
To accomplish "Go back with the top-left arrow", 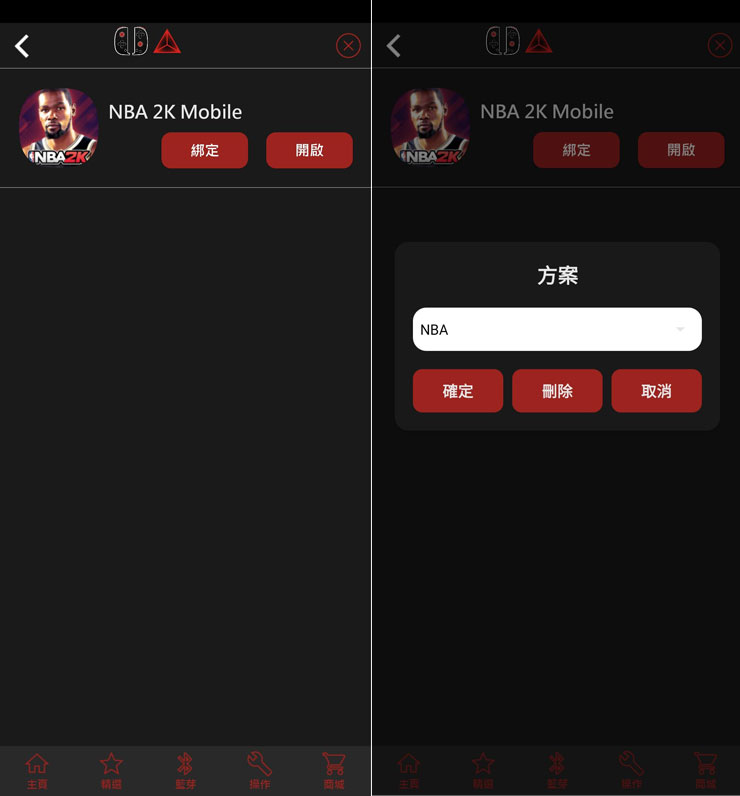I will click(x=22, y=45).
